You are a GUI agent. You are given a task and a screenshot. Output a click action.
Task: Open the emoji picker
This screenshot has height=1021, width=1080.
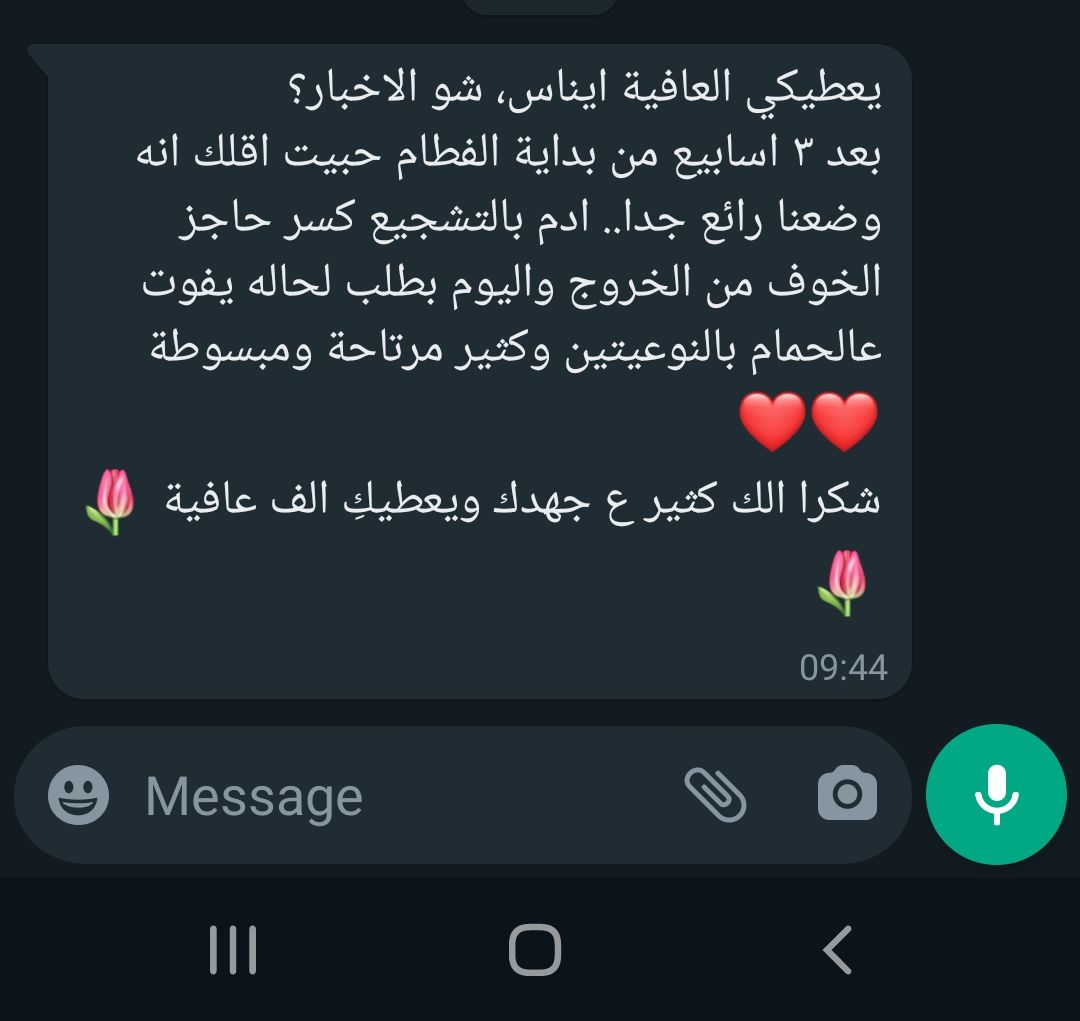click(78, 795)
